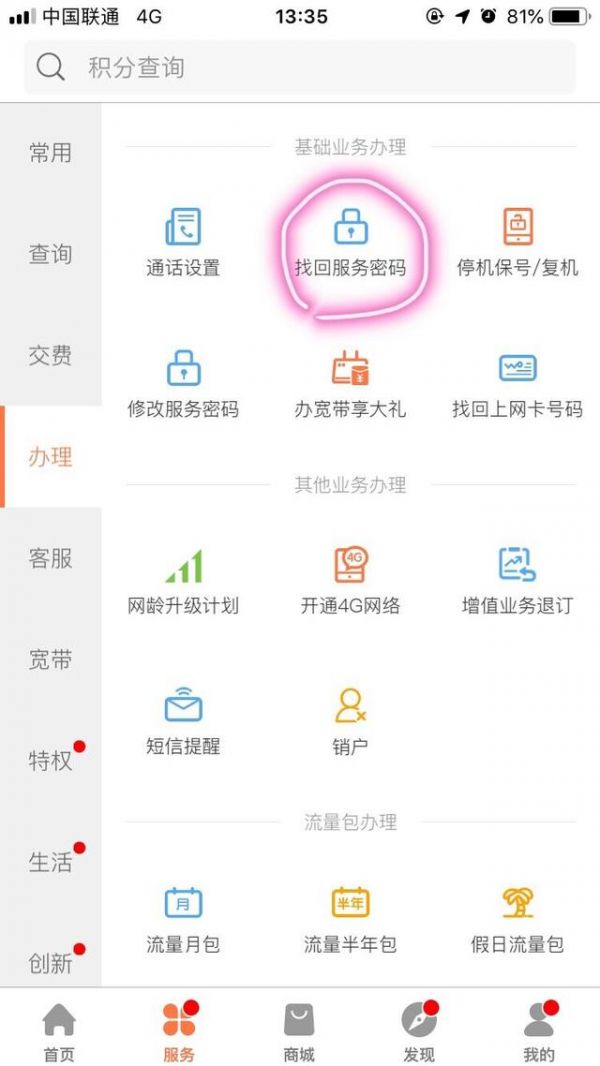Open 销户 account cancellation

coord(350,721)
